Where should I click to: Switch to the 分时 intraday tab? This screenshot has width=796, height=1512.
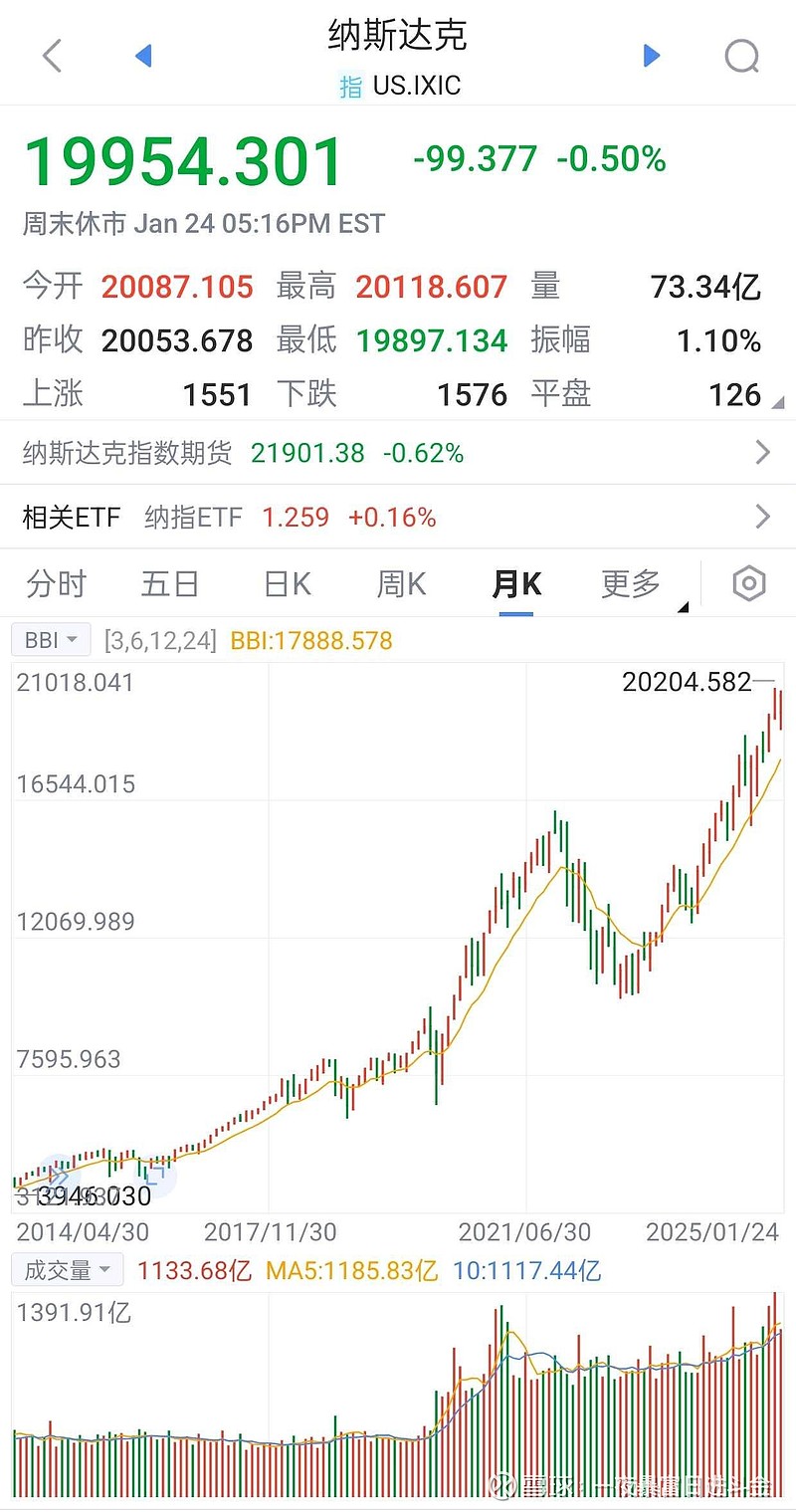pos(57,583)
